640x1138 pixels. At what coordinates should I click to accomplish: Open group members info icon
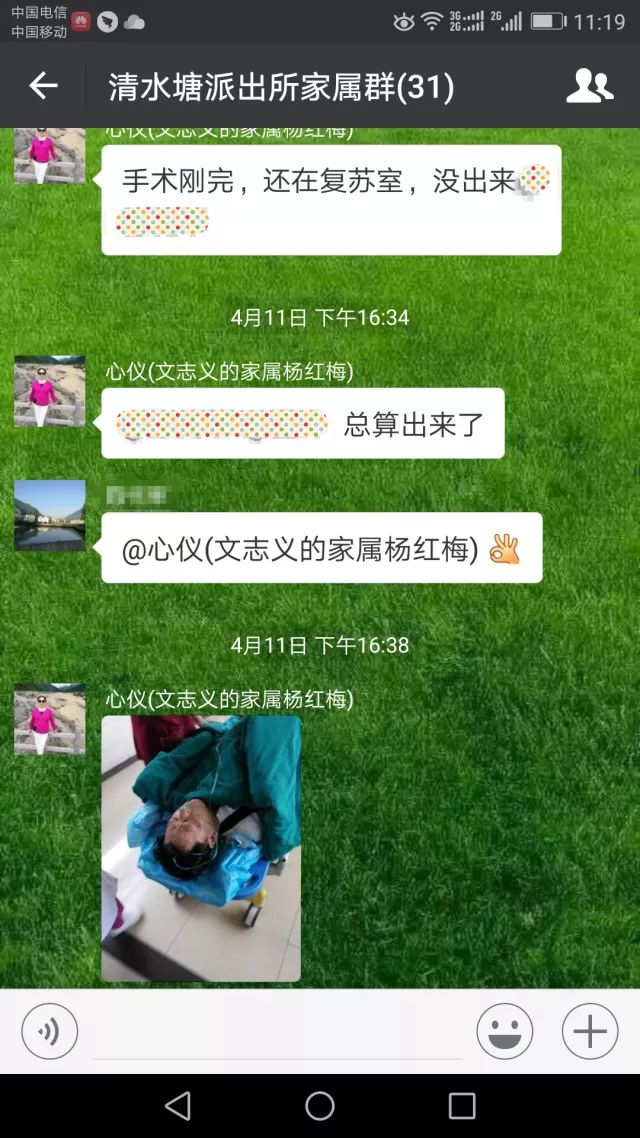tap(589, 87)
